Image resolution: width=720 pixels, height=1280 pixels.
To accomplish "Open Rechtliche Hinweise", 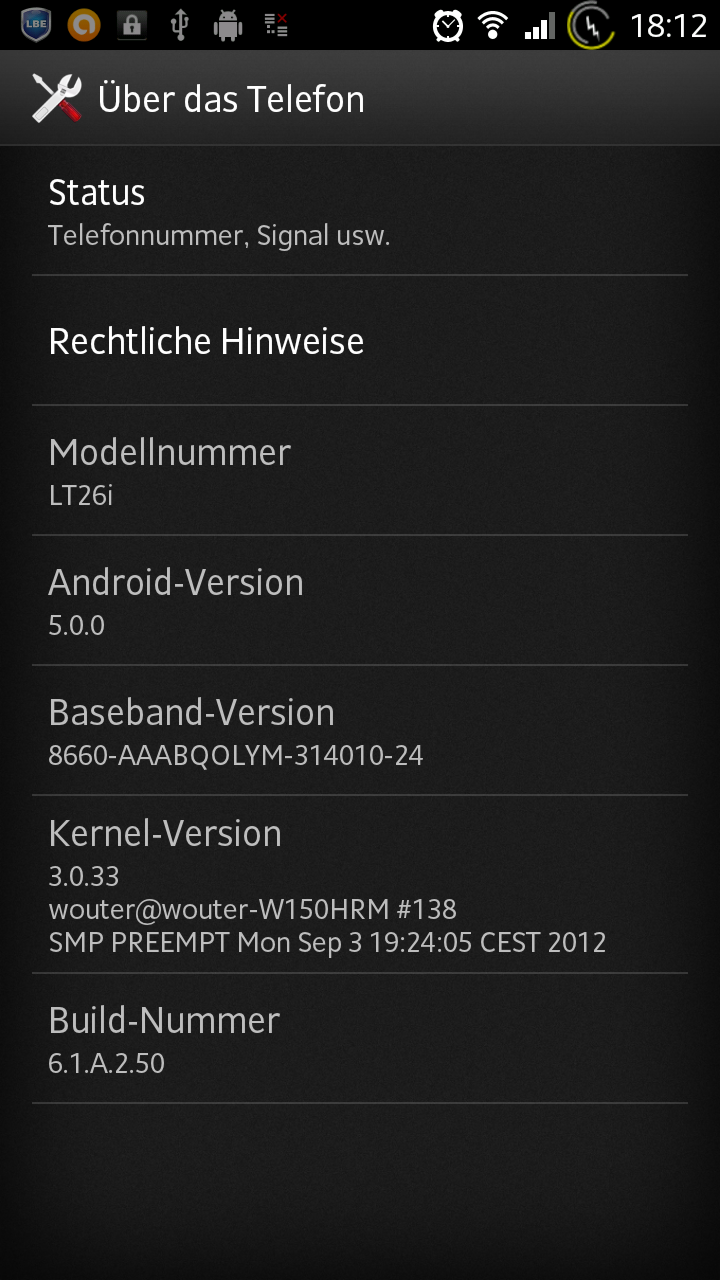I will pyautogui.click(x=360, y=341).
